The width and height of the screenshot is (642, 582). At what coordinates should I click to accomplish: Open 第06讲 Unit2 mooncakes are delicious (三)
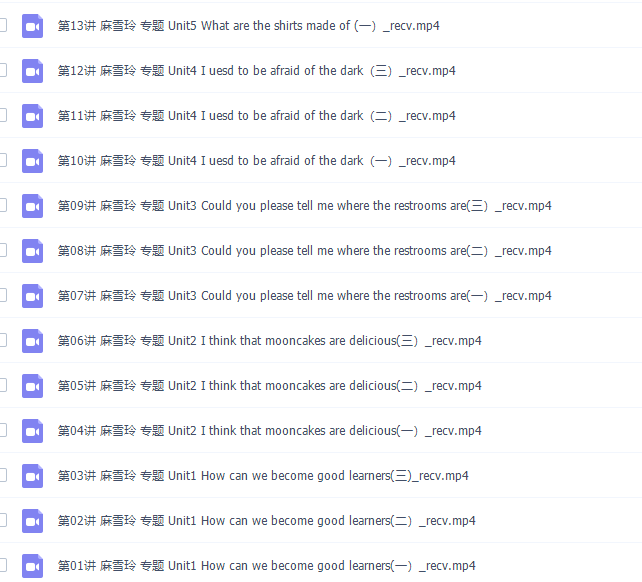coord(269,341)
